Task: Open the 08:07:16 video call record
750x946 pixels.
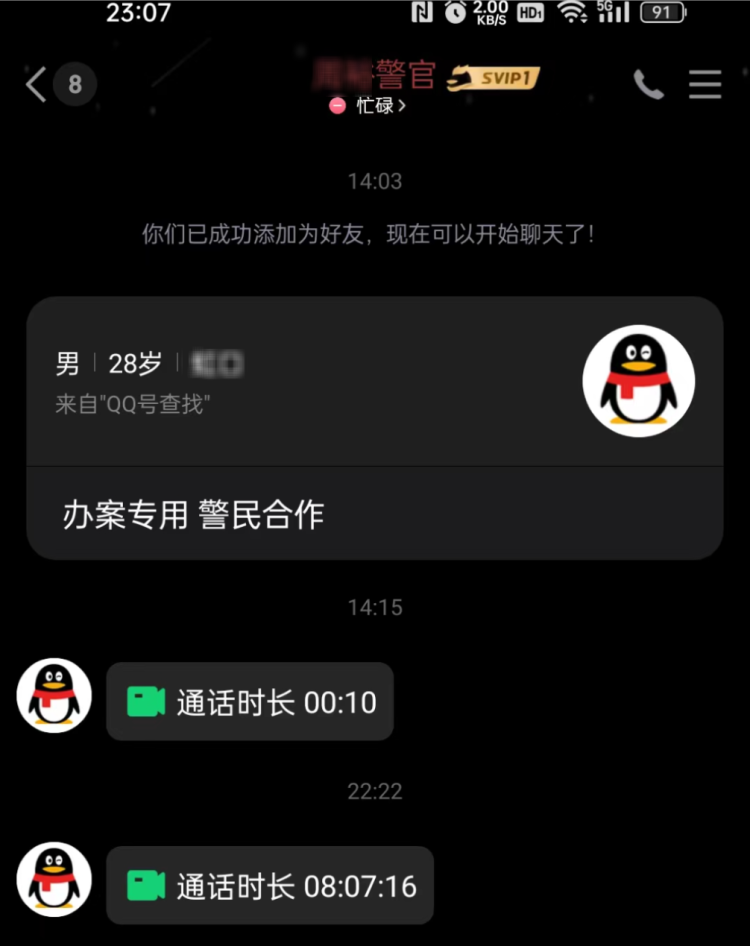Action: (x=270, y=885)
